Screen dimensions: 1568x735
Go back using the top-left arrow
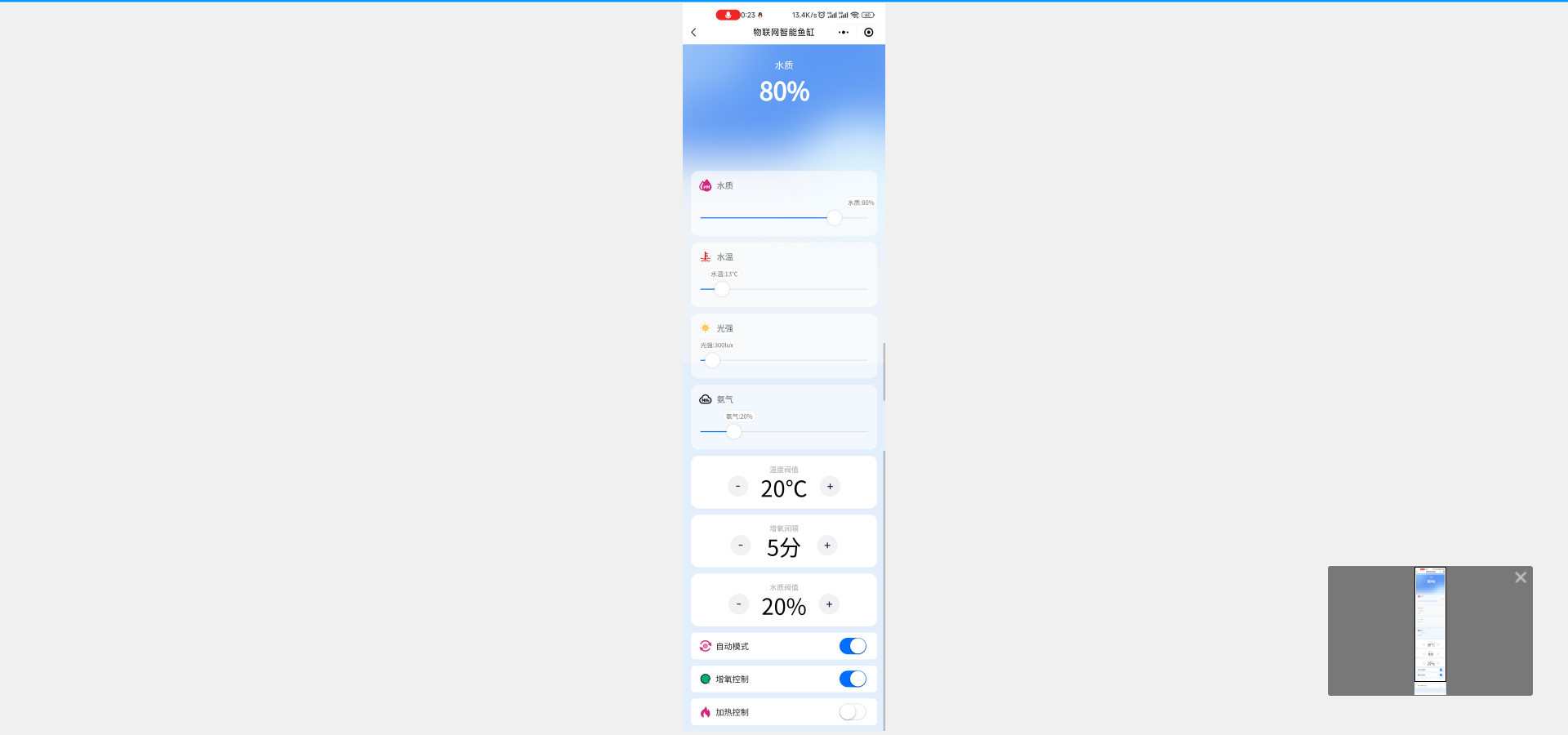coord(694,33)
